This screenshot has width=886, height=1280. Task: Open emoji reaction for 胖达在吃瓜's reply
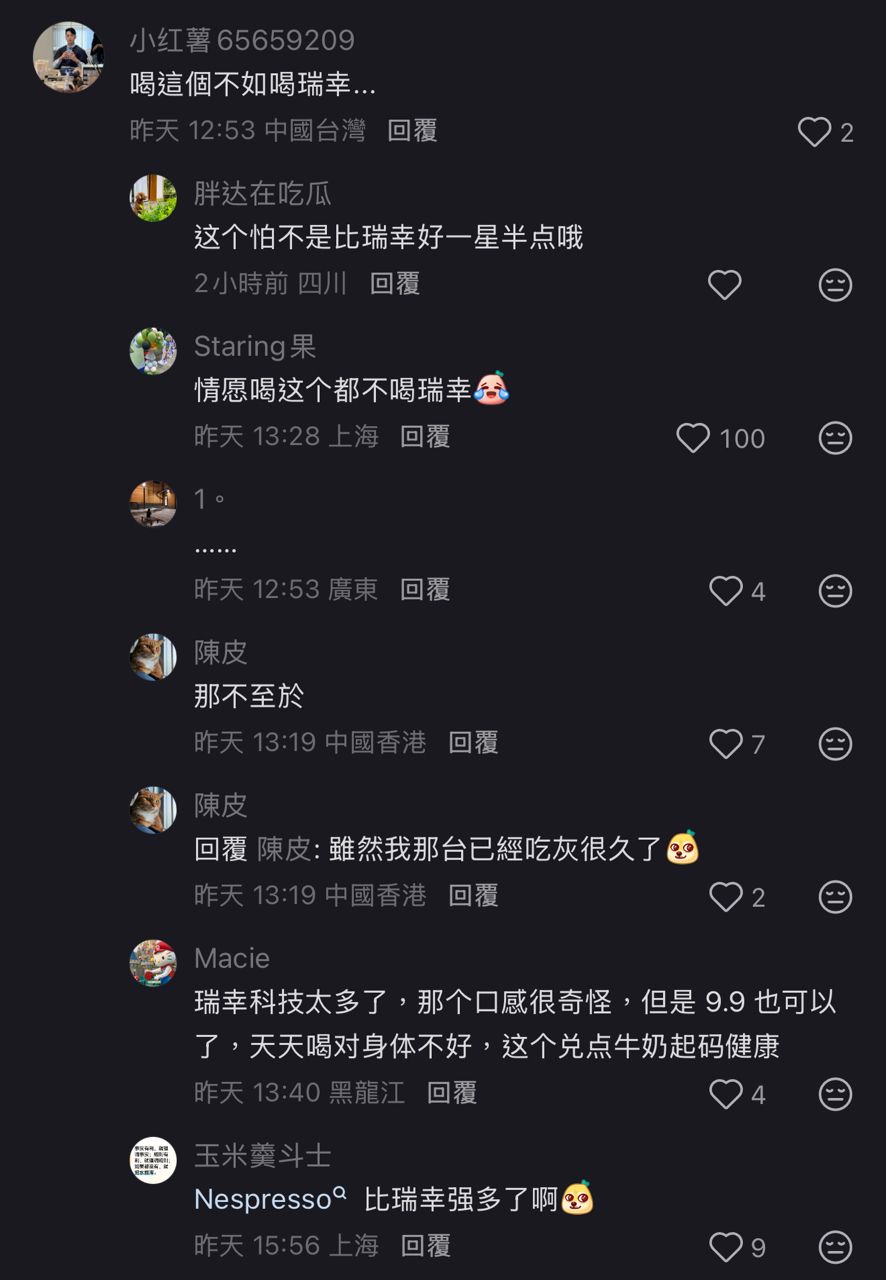click(835, 285)
